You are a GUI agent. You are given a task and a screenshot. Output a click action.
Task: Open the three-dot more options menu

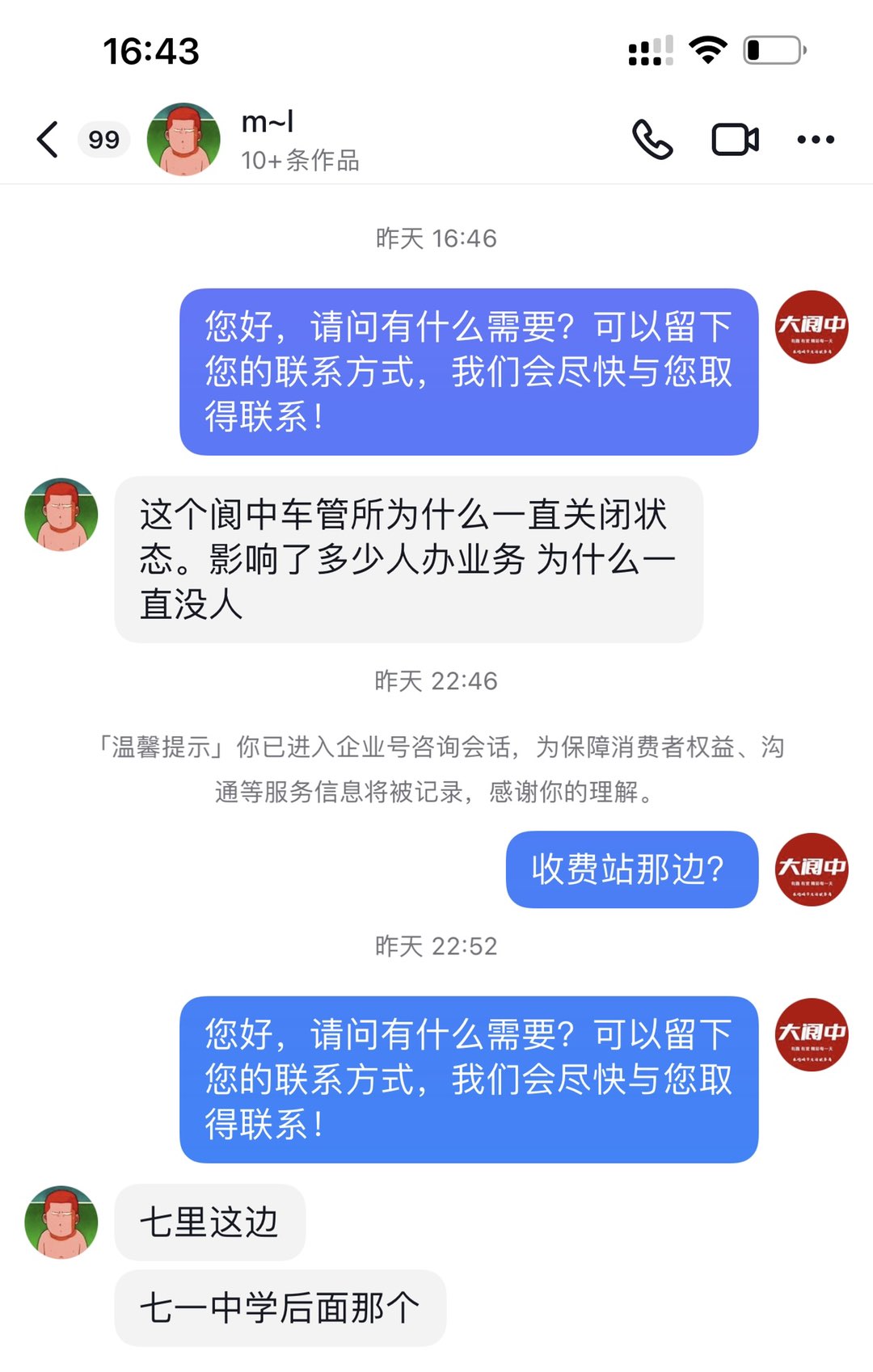click(x=815, y=139)
